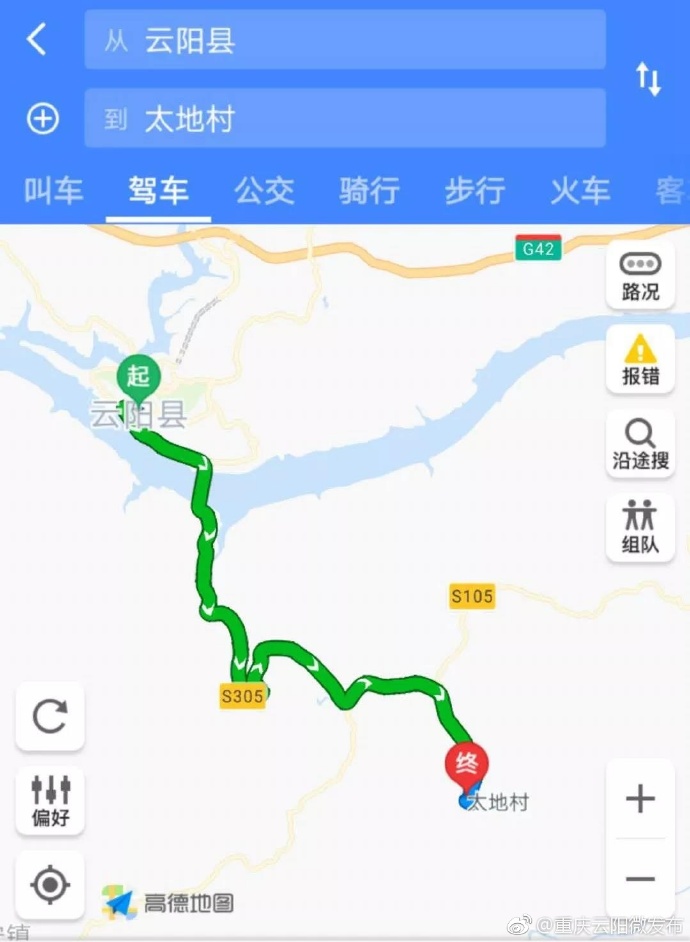Select the 驾车 driving tab
This screenshot has width=690, height=942.
pyautogui.click(x=158, y=190)
